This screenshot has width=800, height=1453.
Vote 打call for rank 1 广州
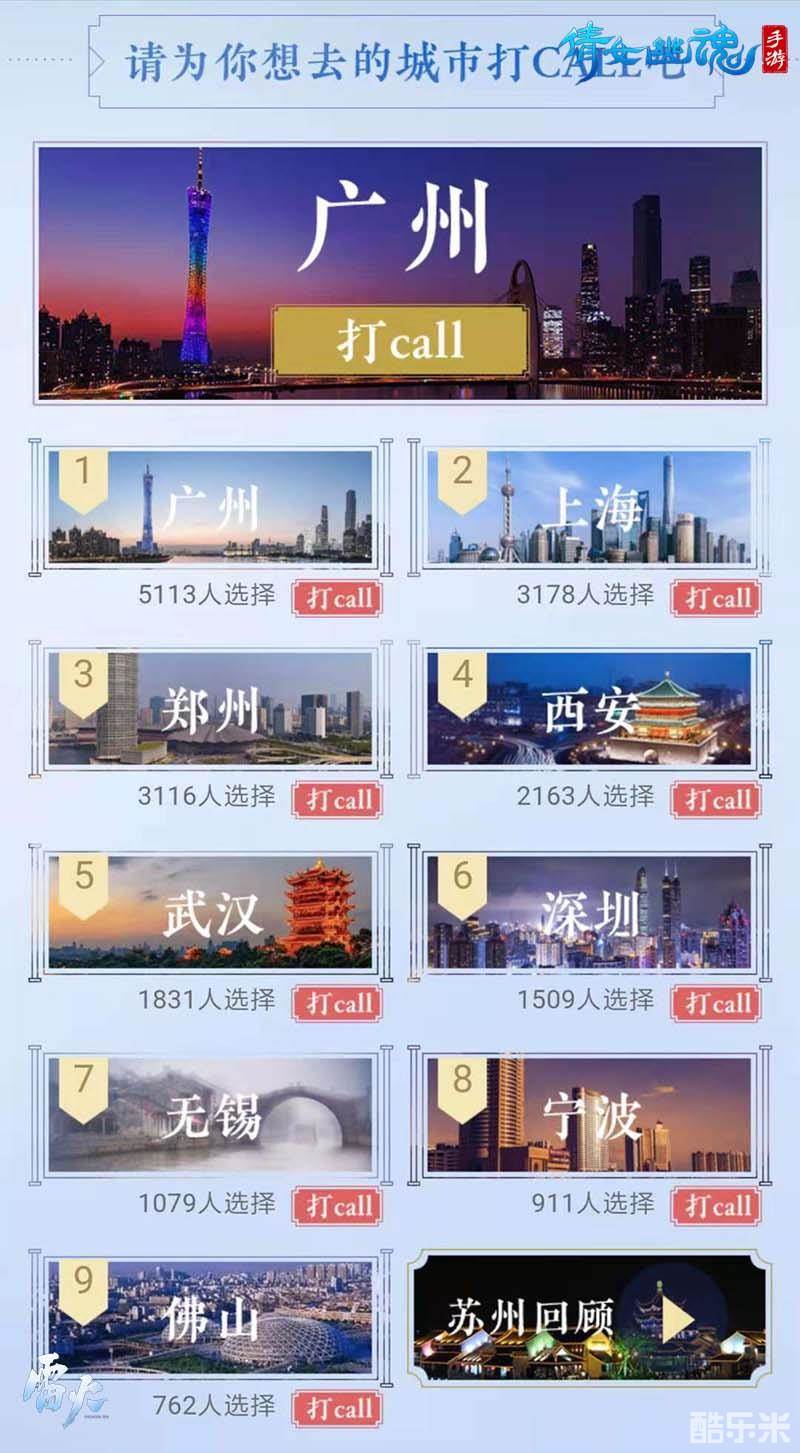(x=337, y=598)
